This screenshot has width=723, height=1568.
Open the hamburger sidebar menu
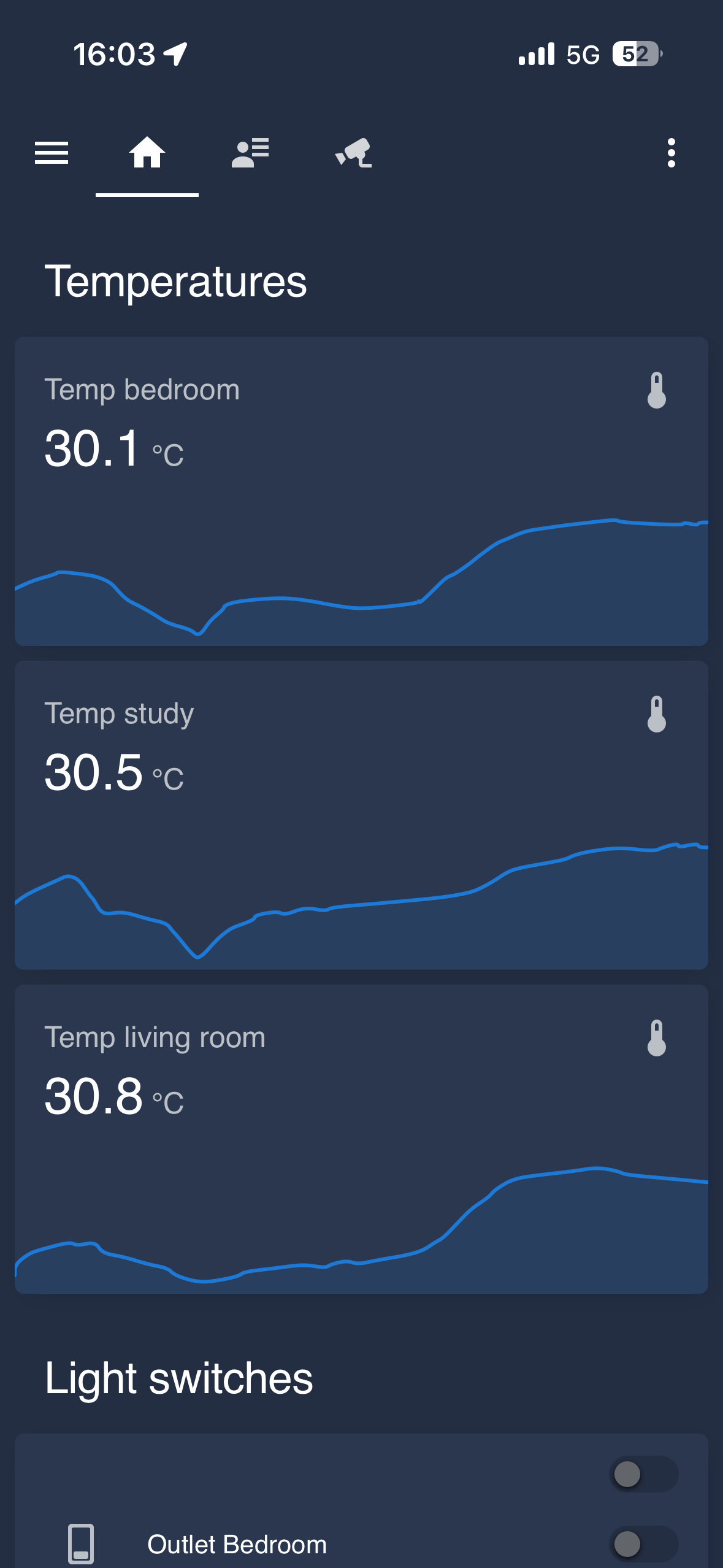pyautogui.click(x=52, y=153)
